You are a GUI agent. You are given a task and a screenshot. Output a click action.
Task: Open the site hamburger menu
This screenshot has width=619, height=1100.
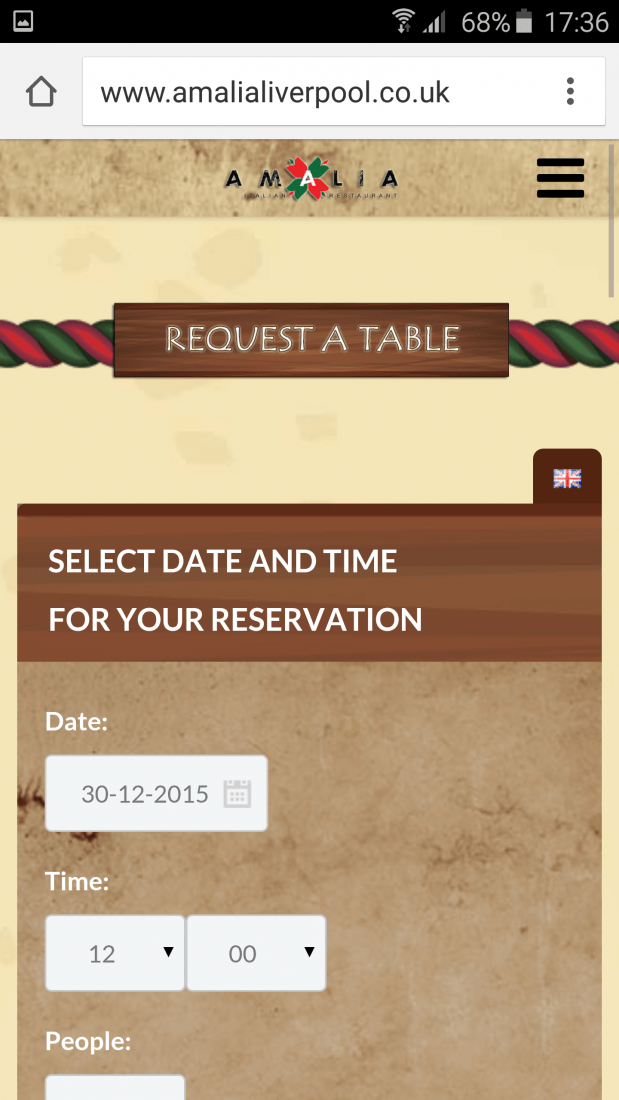(x=561, y=178)
